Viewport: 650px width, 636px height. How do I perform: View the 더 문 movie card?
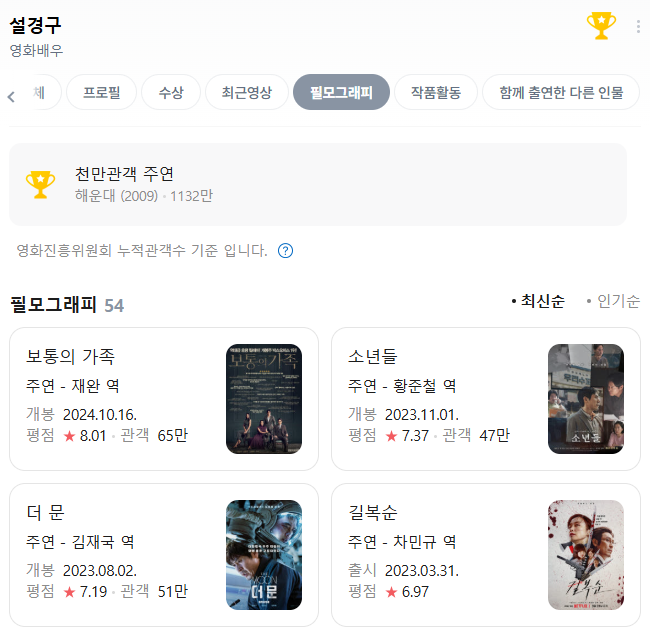coord(164,555)
